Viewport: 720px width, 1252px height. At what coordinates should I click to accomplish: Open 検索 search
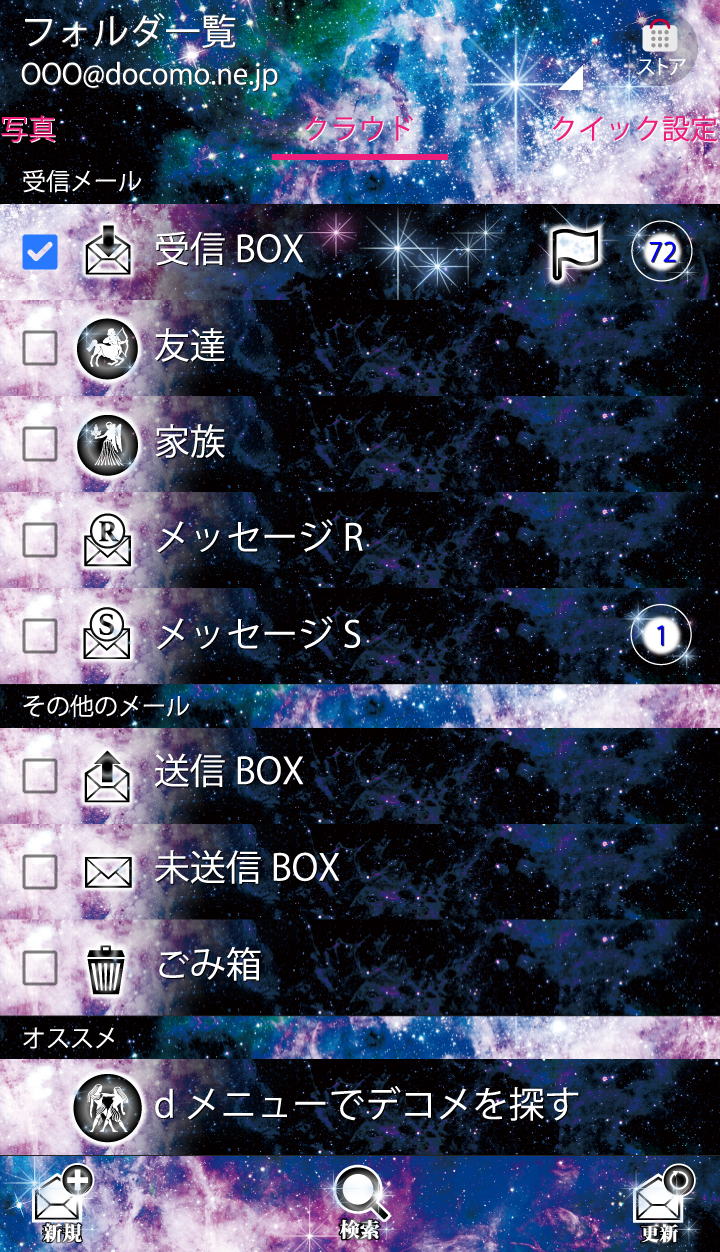pos(360,1203)
